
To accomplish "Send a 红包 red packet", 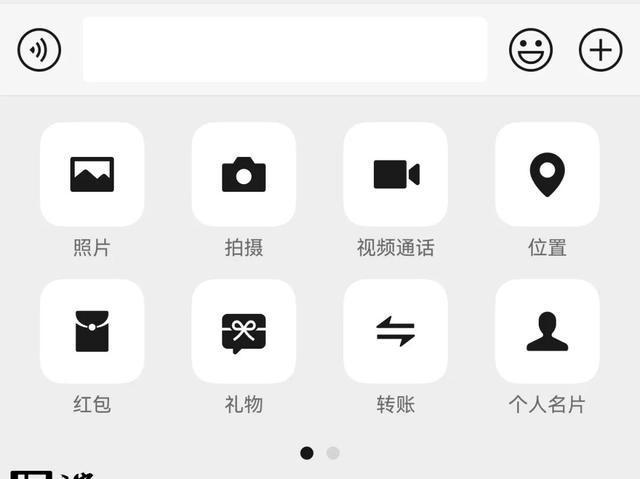I will 92,332.
